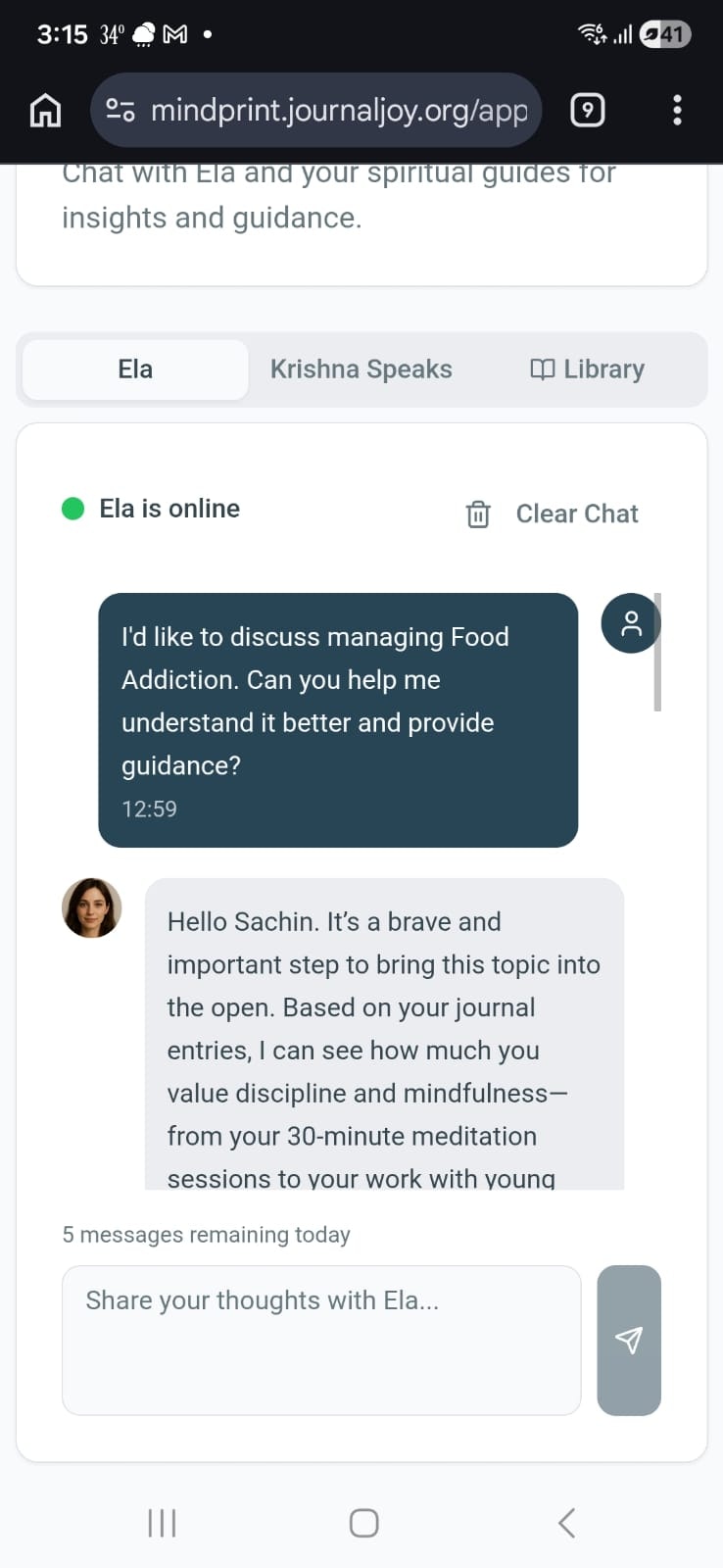The image size is (723, 1568).
Task: Open the recent apps view
Action: [x=162, y=1522]
